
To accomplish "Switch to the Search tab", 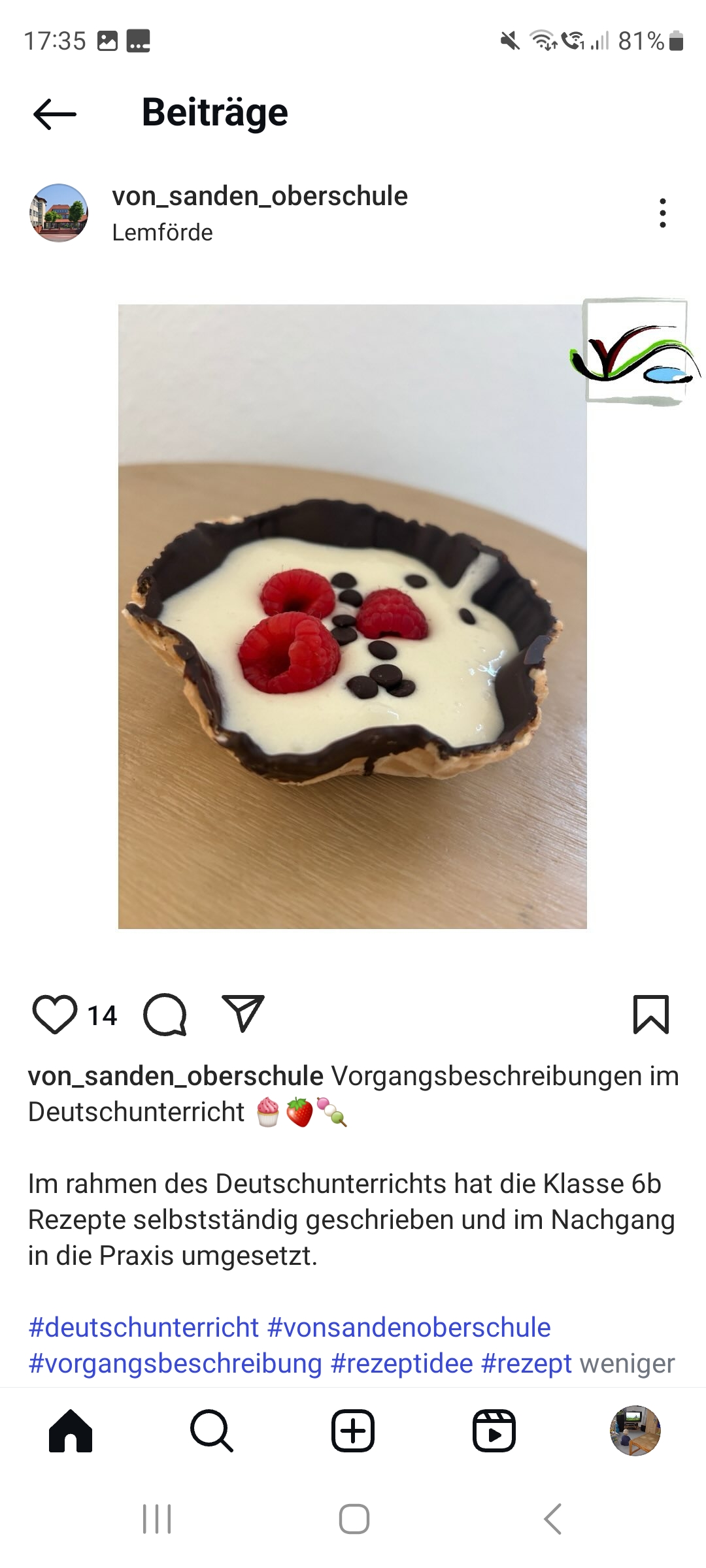I will coord(212,1431).
